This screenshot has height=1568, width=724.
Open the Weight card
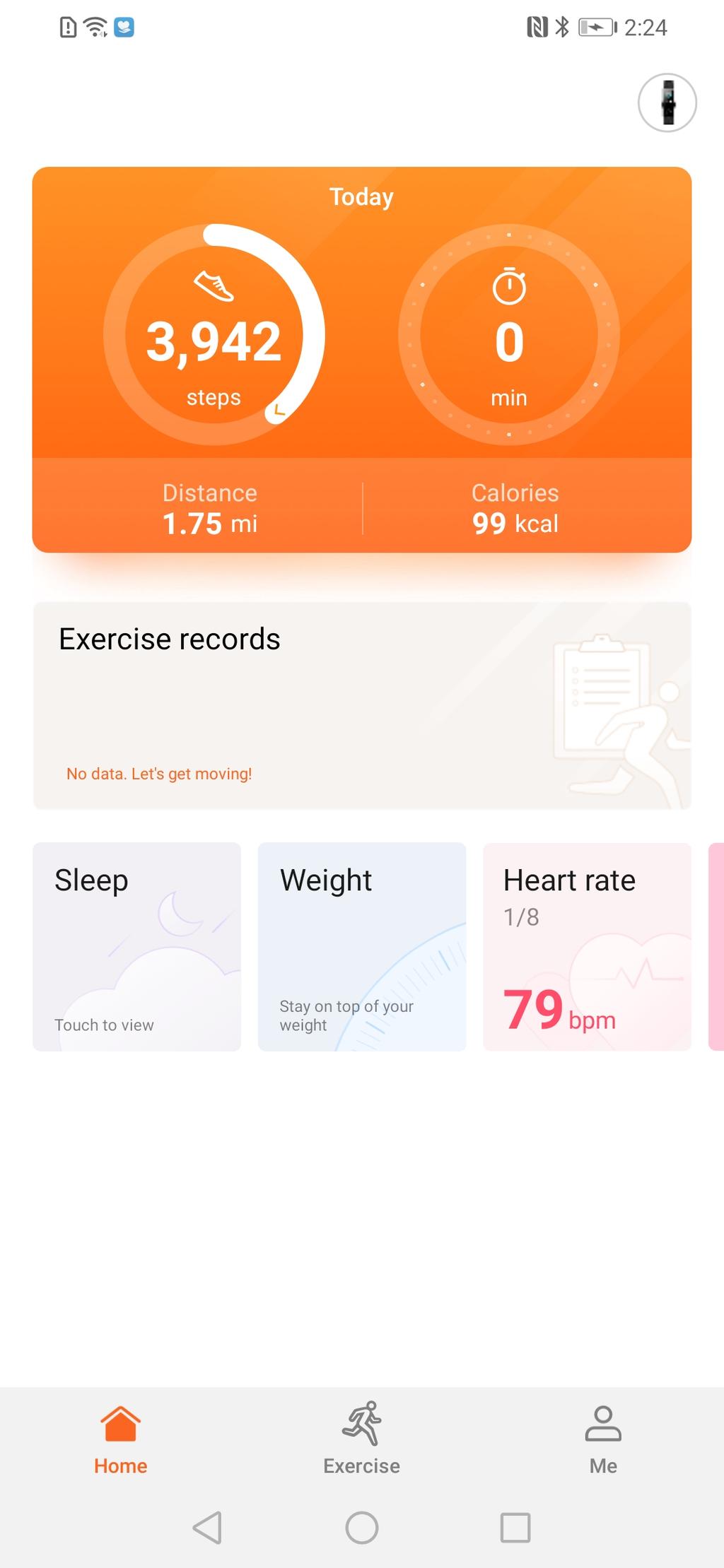tap(361, 946)
